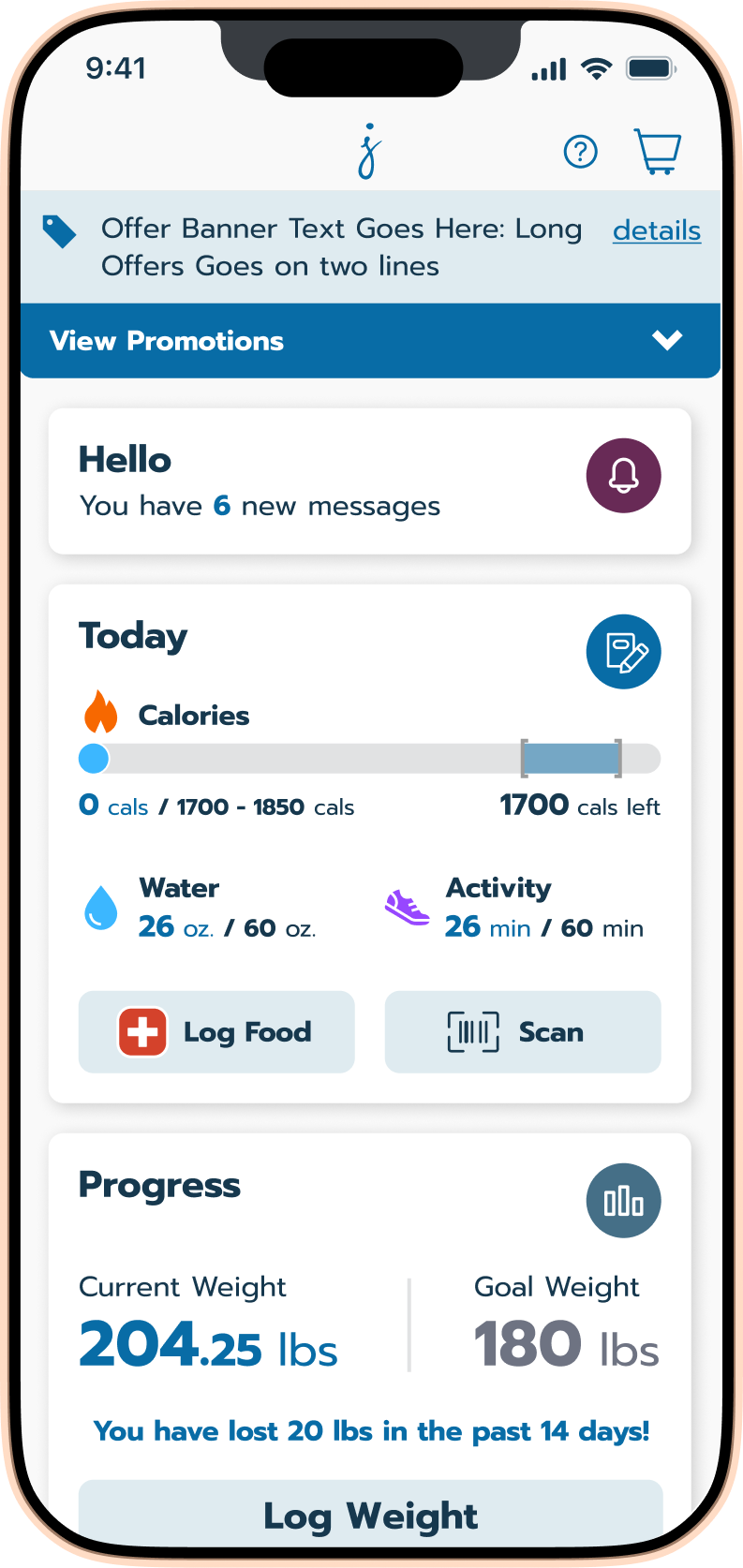This screenshot has width=743, height=1568.
Task: Tap the Log Food button
Action: (216, 1031)
